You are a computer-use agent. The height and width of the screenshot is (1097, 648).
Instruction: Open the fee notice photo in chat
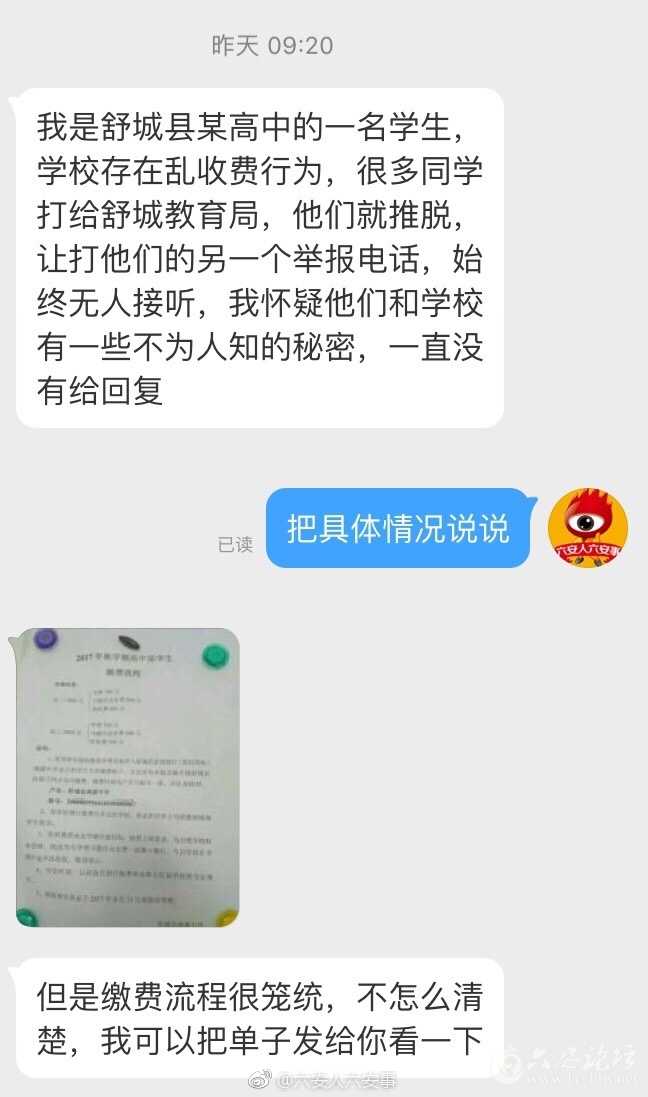tap(128, 777)
